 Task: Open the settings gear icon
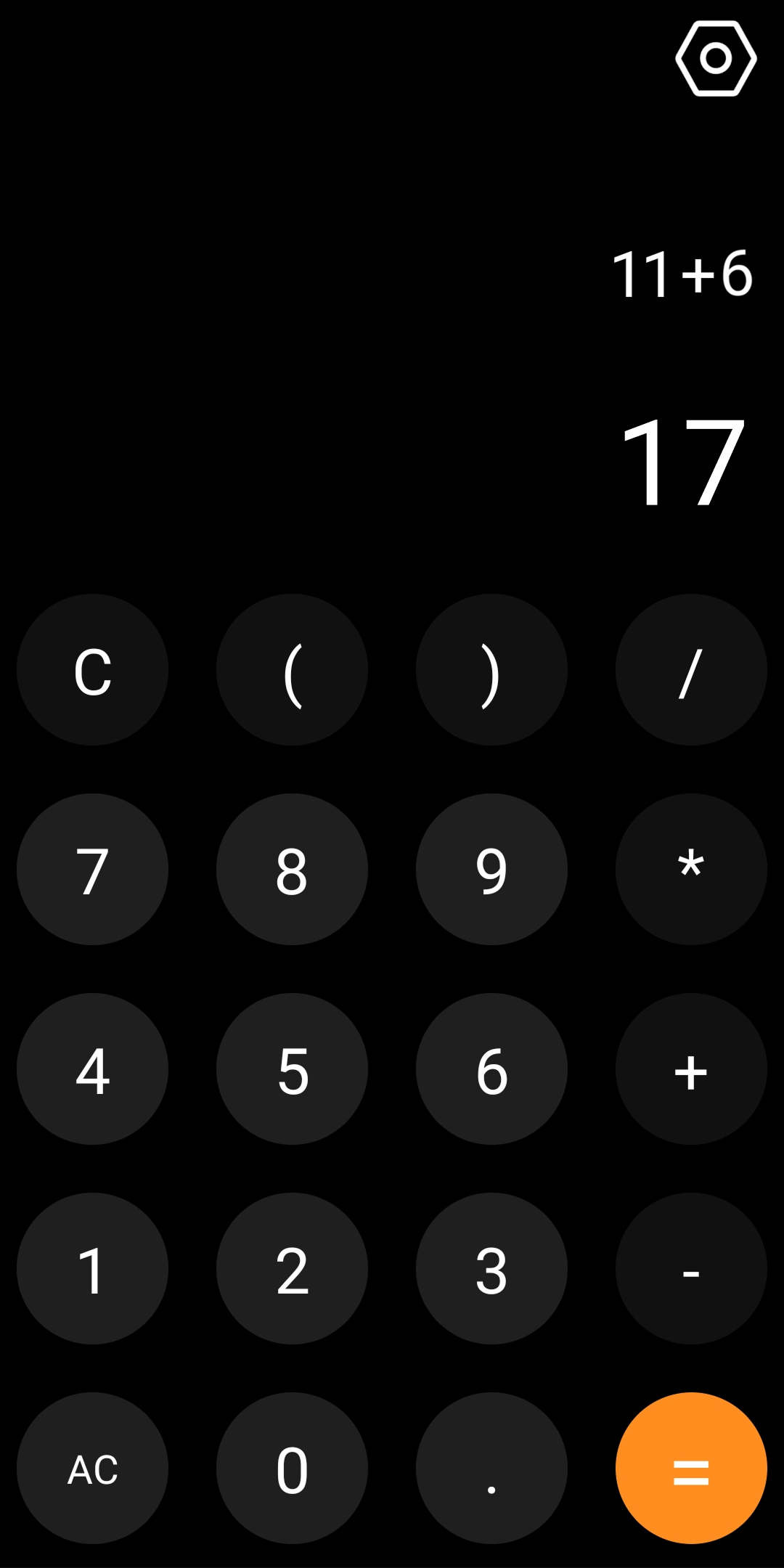[x=716, y=58]
